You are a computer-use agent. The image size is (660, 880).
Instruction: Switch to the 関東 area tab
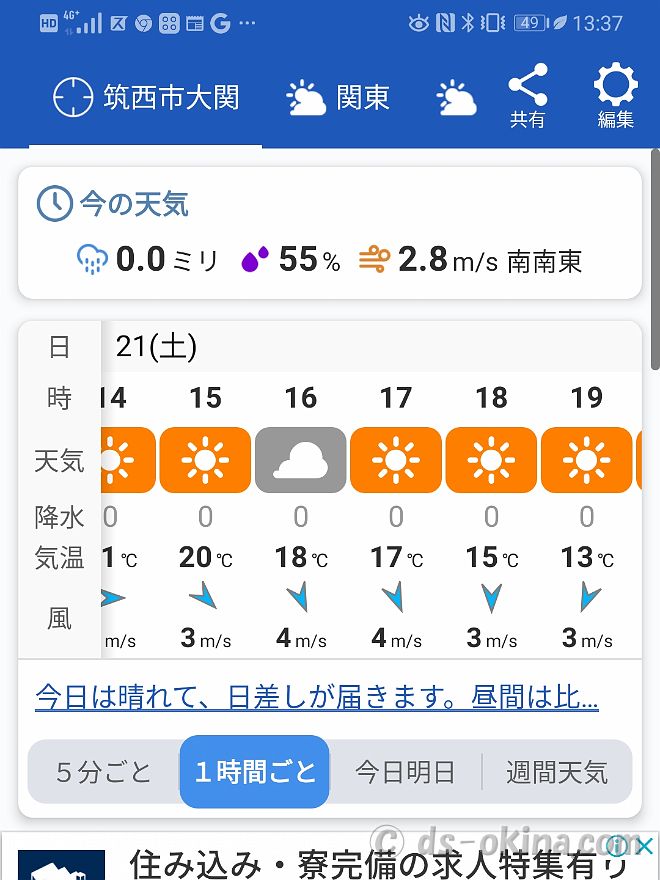338,98
